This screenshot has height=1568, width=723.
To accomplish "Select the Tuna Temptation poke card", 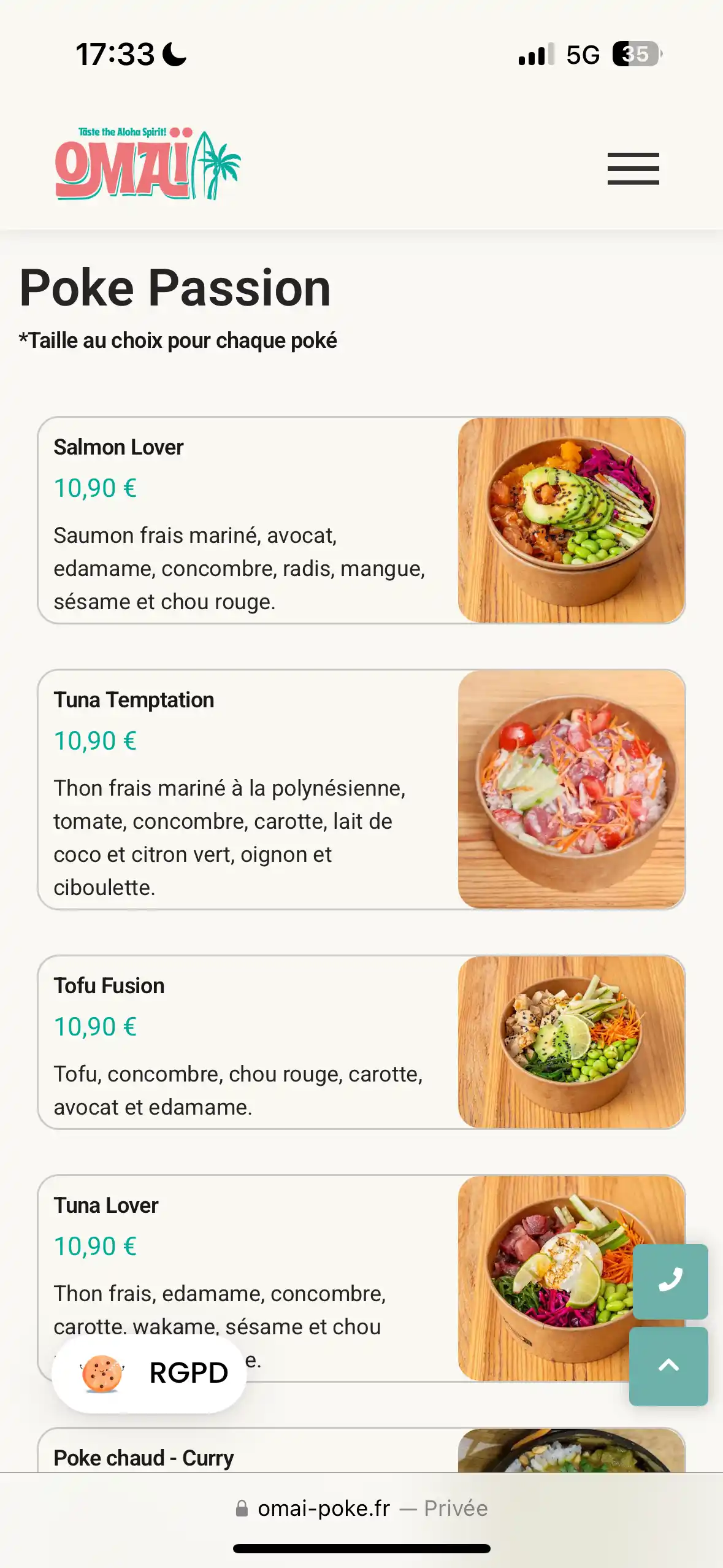I will 361,790.
